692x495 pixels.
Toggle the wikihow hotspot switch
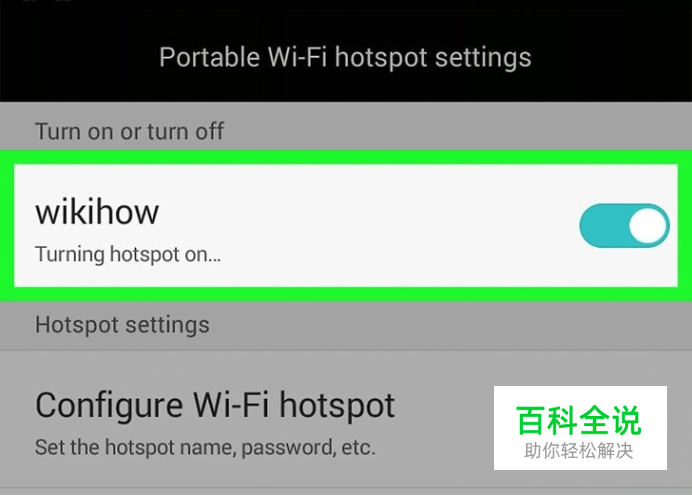[624, 225]
